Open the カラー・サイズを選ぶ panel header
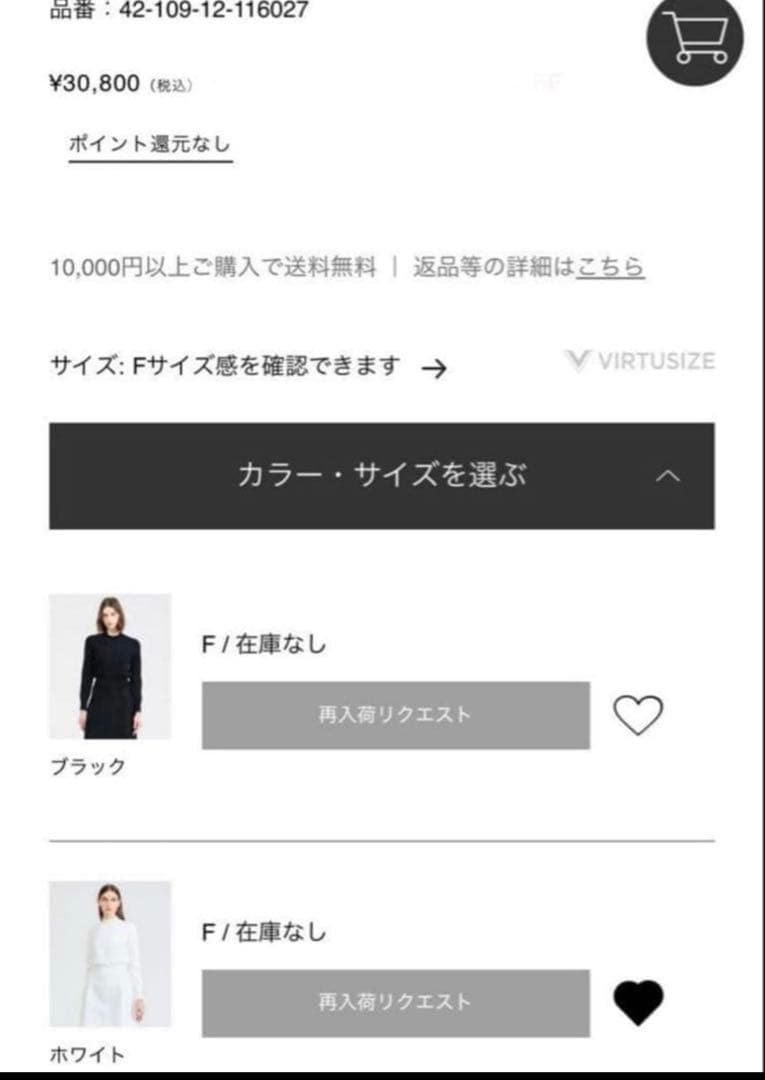765x1080 pixels. pos(382,476)
